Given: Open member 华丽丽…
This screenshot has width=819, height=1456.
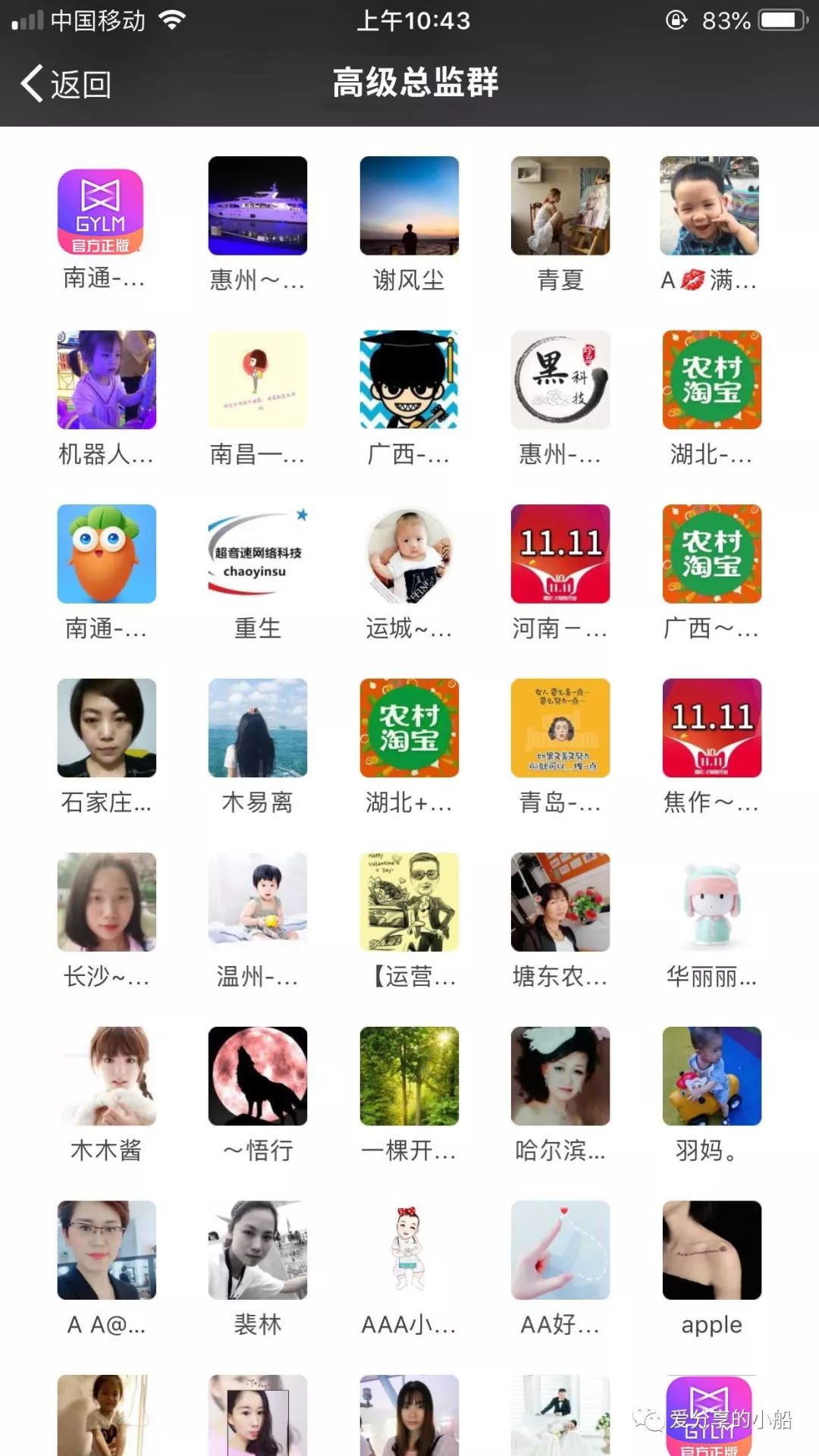Looking at the screenshot, I should [x=711, y=902].
